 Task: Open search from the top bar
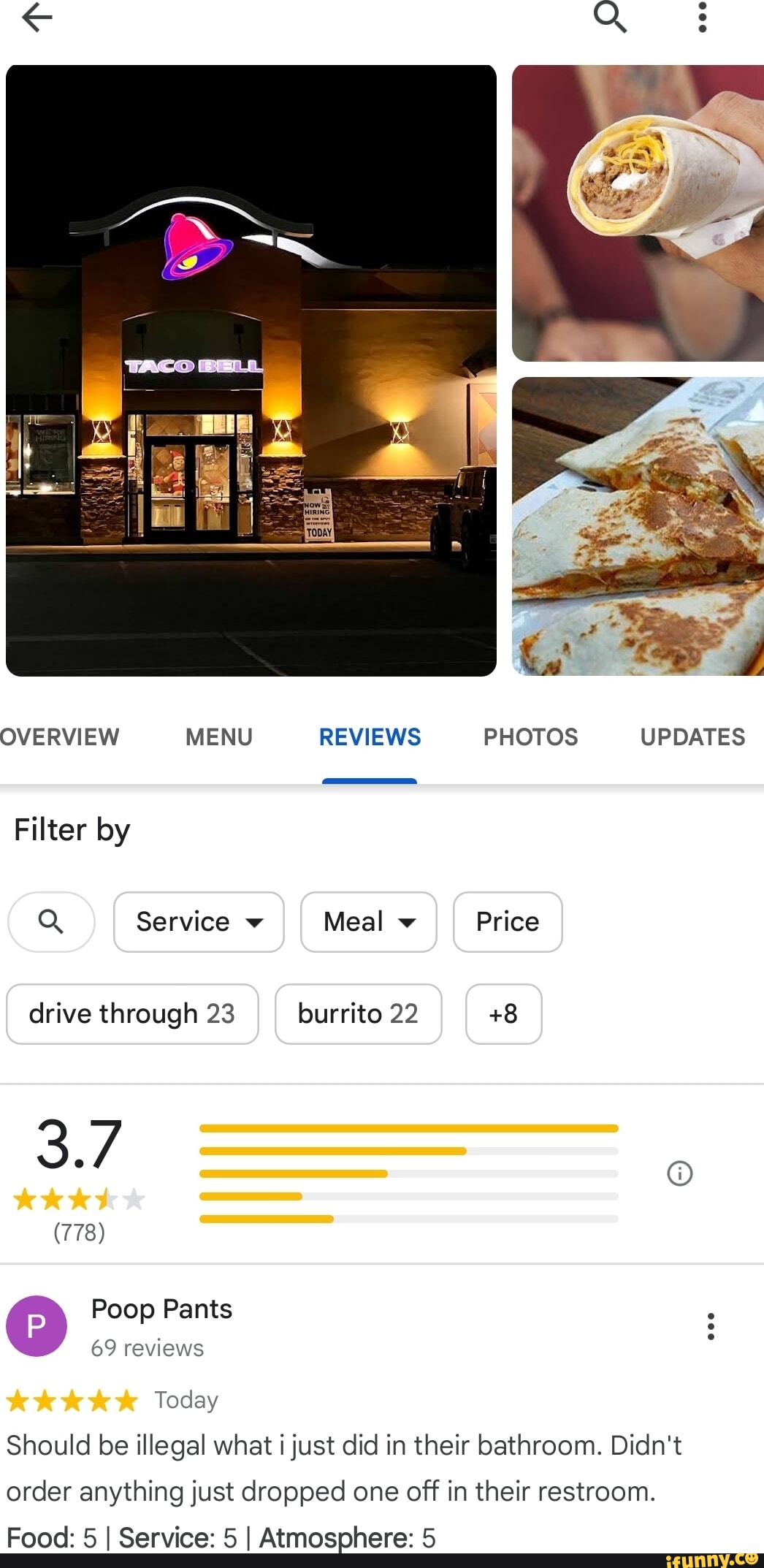click(610, 16)
